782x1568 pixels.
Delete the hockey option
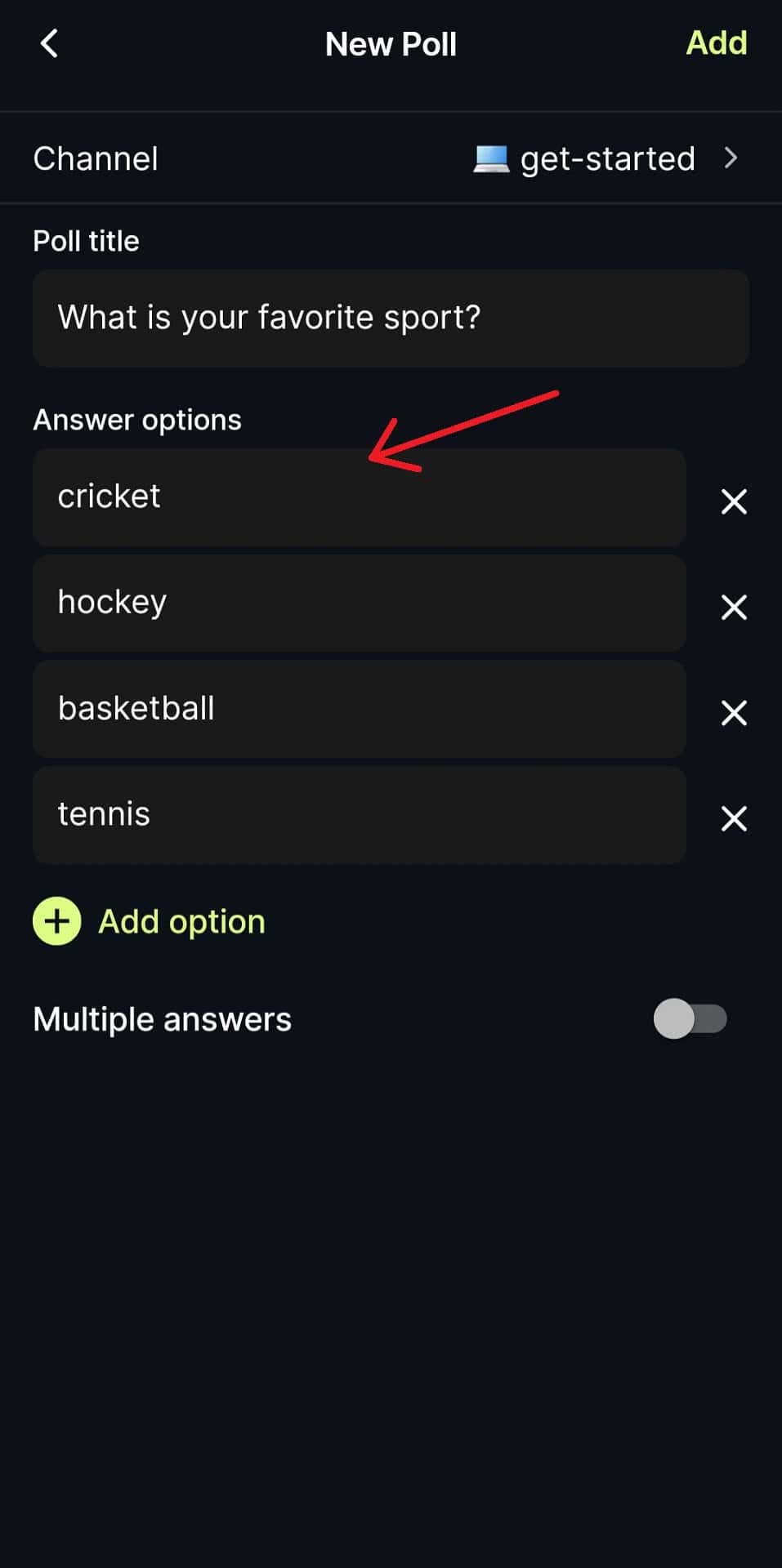(x=734, y=607)
